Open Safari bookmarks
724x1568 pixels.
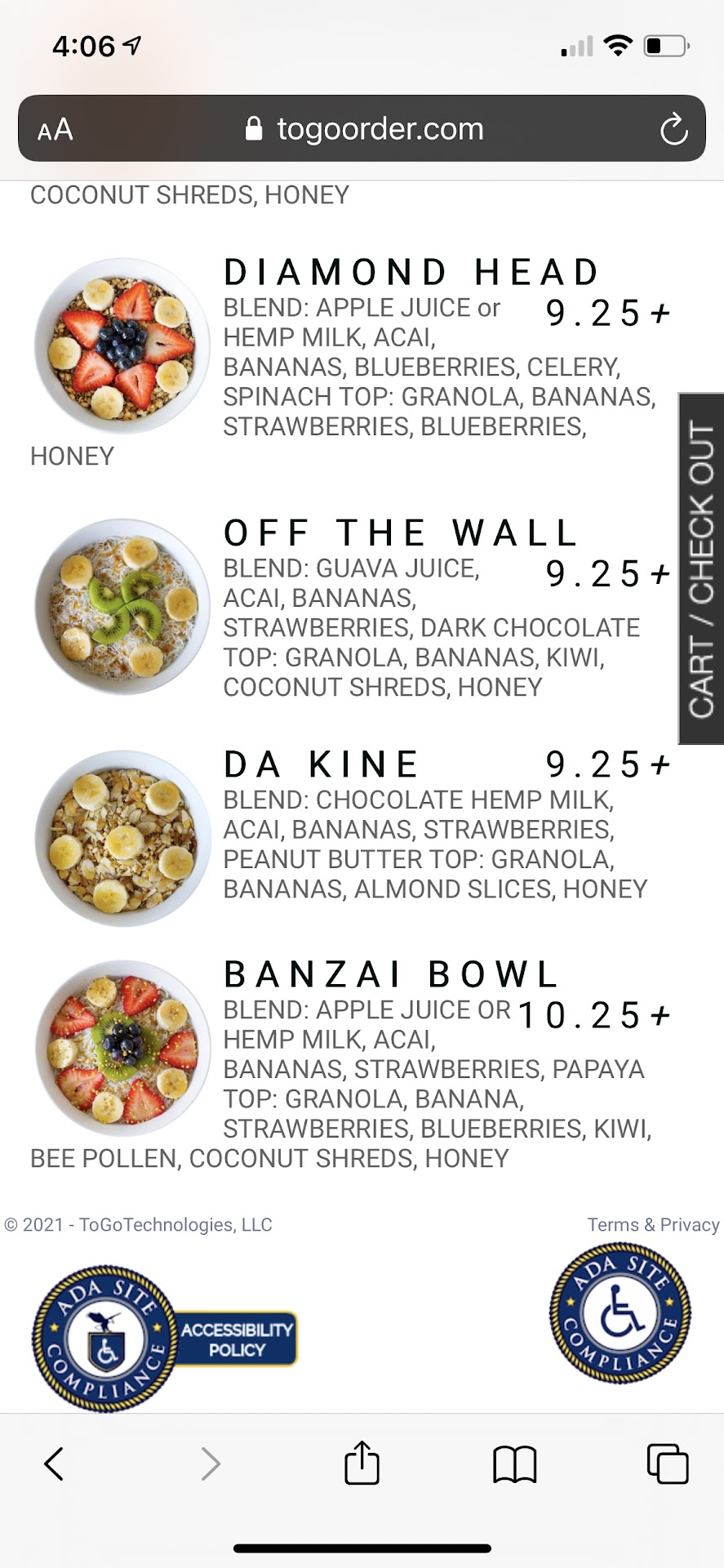pos(514,1463)
